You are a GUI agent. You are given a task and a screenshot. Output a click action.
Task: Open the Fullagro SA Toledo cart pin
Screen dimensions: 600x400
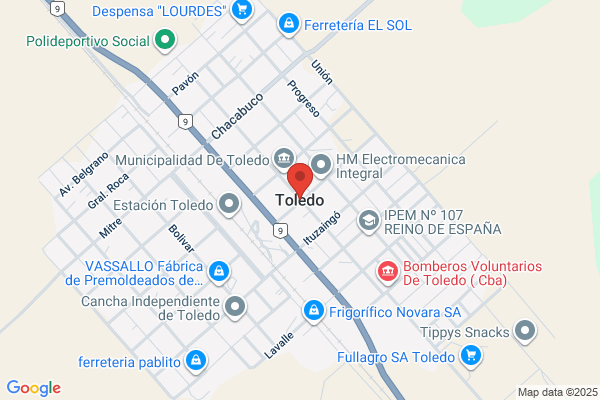point(471,357)
